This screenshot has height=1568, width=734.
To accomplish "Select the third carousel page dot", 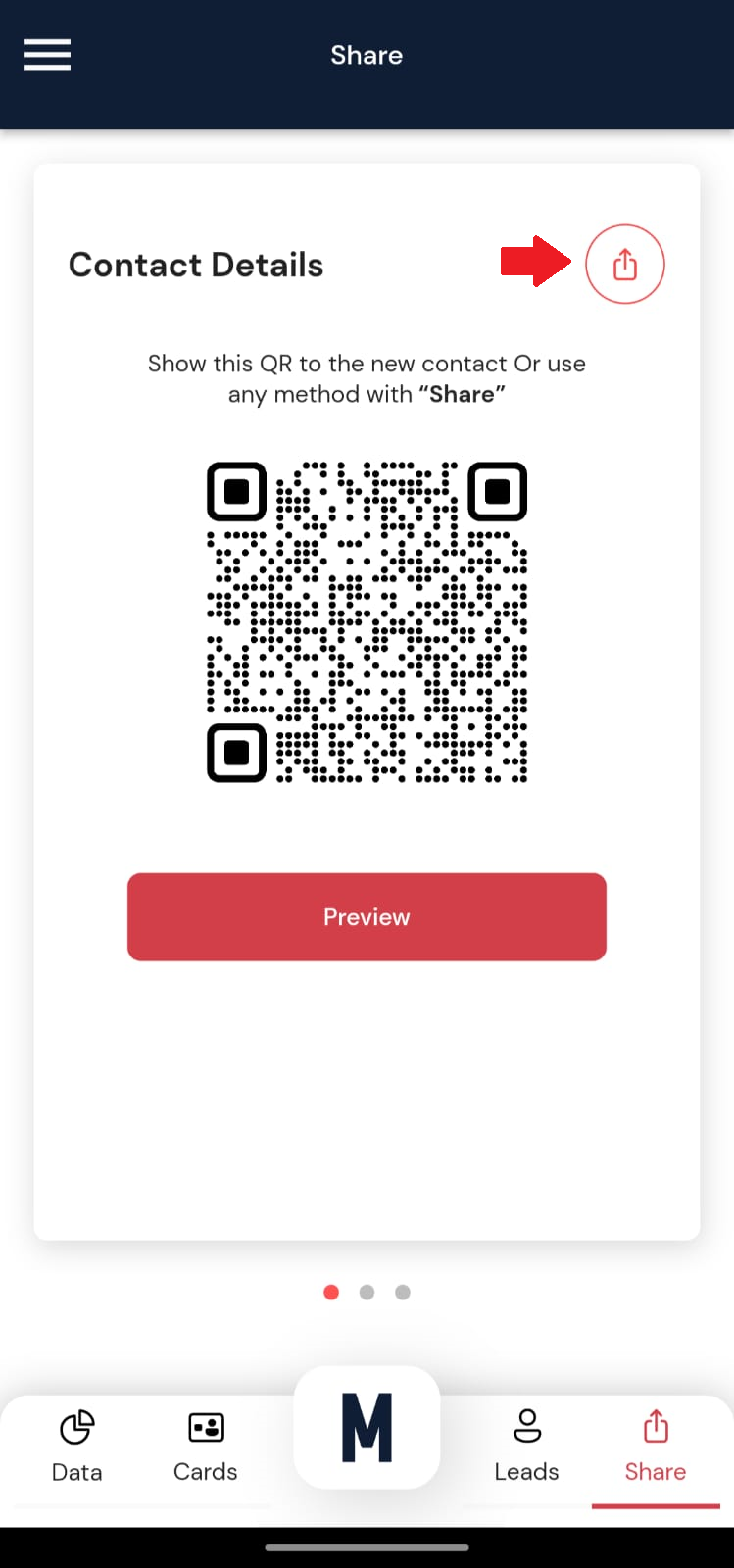I will coord(402,1292).
